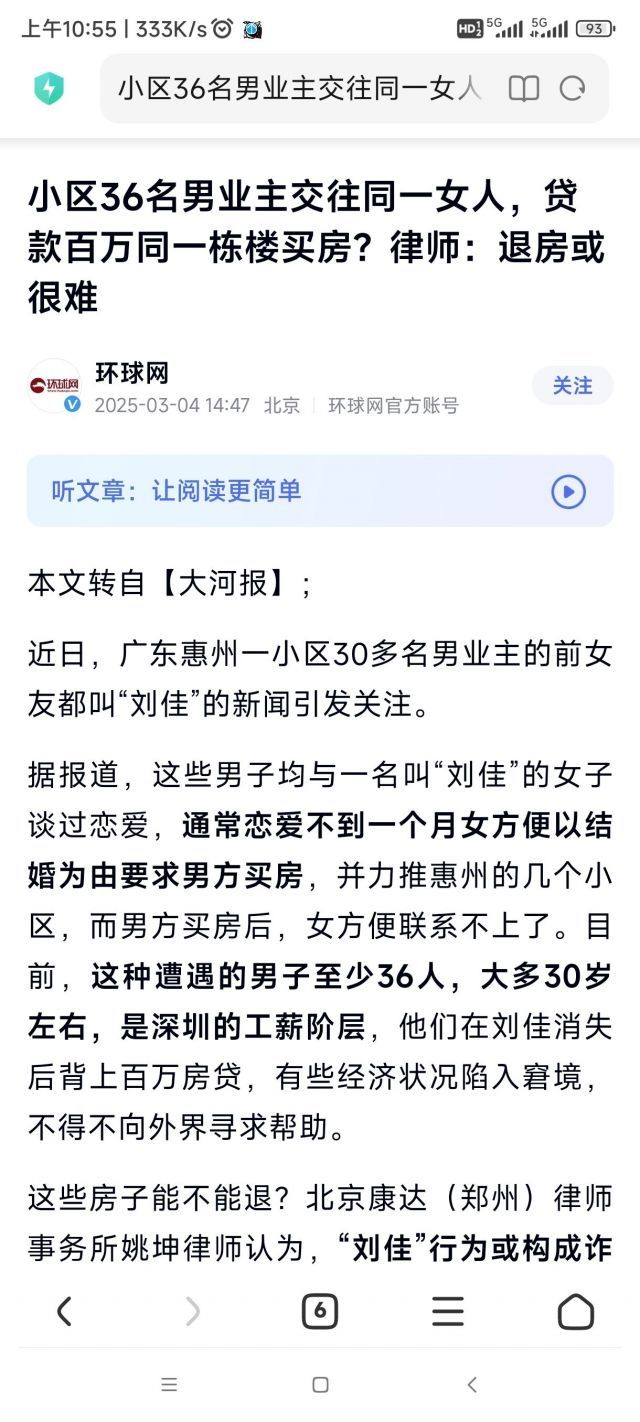
Task: Play the article audio in 听文章
Action: pos(568,491)
